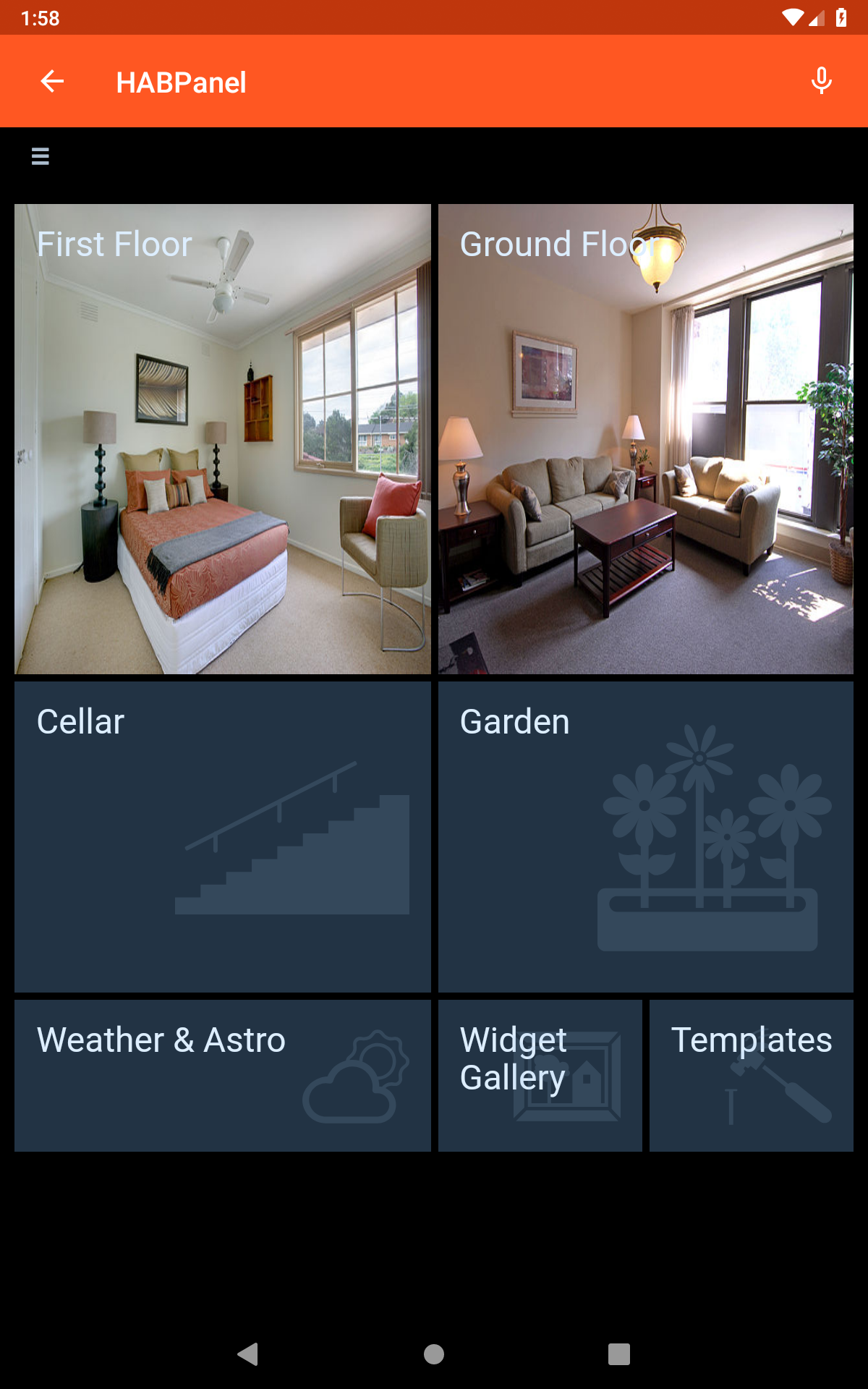Open the Widget Gallery tile
This screenshot has width=868, height=1389.
pos(540,1075)
